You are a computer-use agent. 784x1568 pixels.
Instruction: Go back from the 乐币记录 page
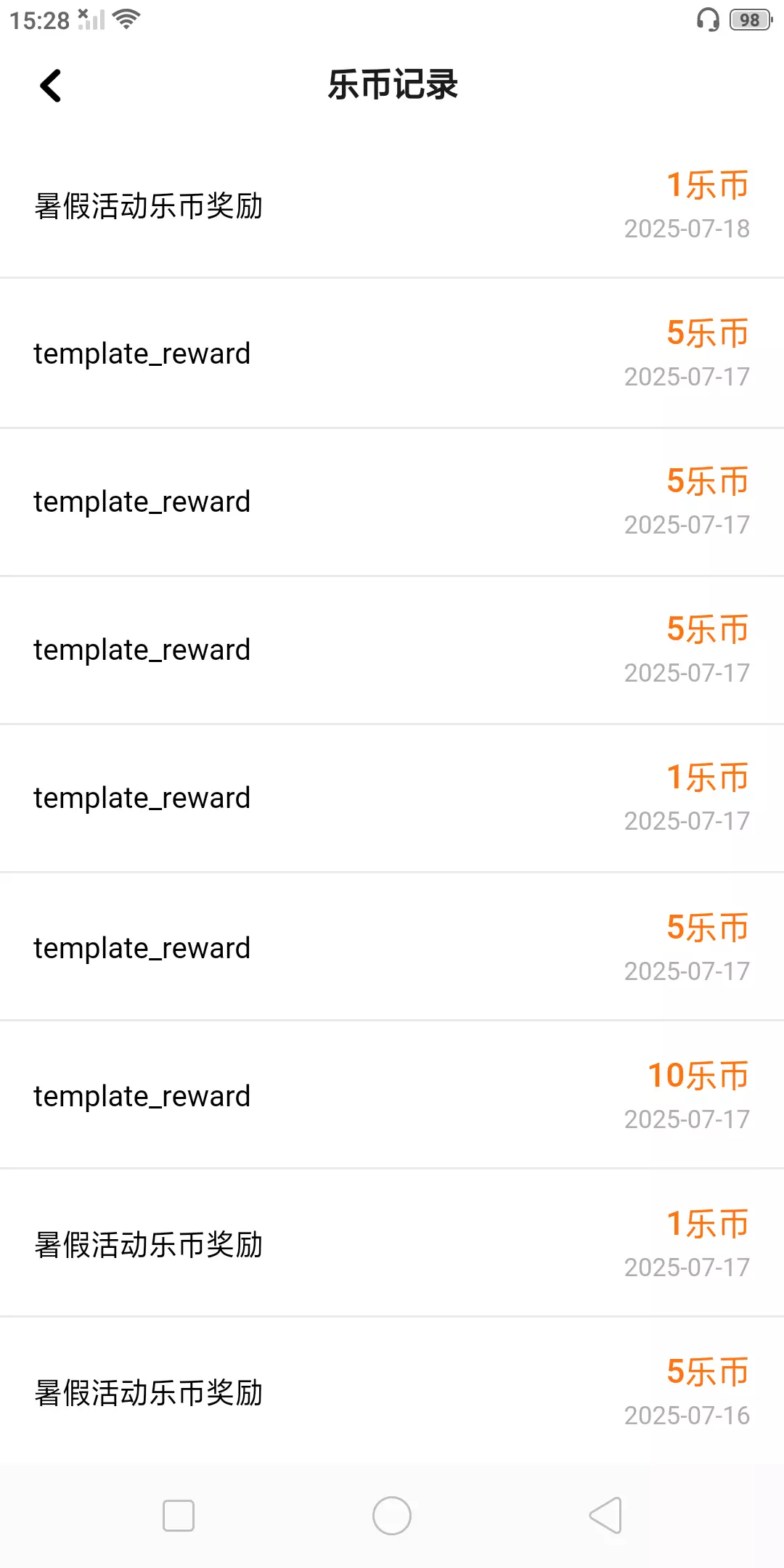click(x=51, y=86)
